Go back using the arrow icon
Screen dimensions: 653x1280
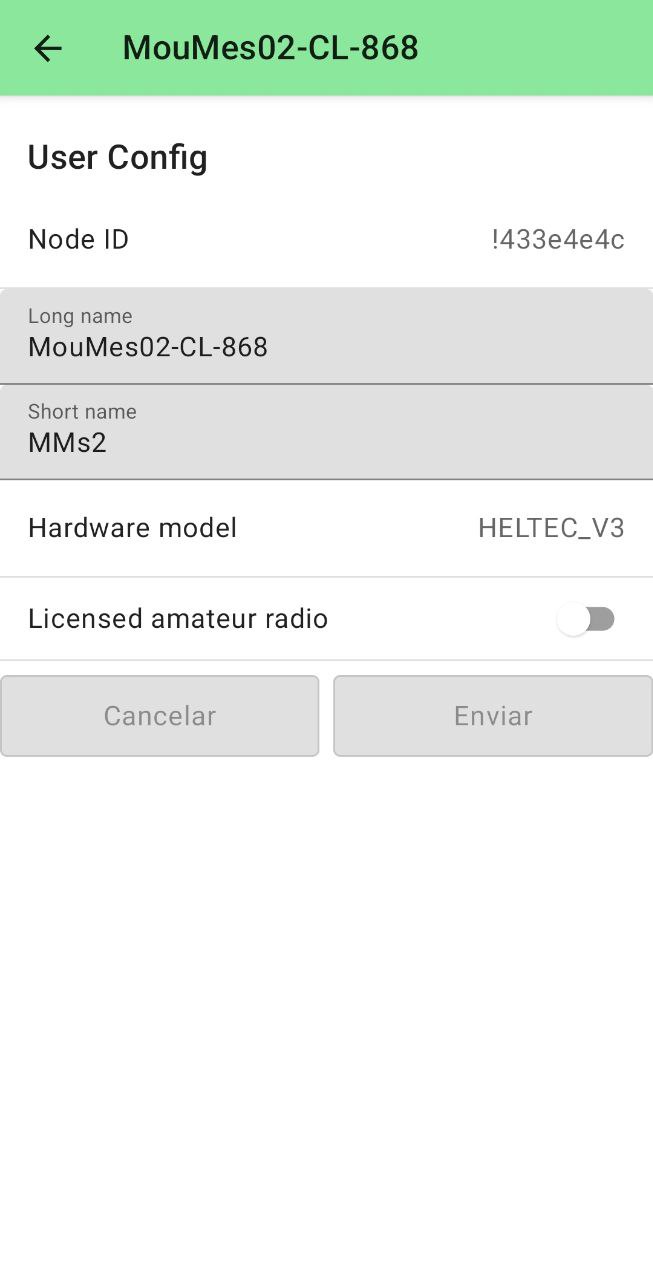(x=48, y=48)
